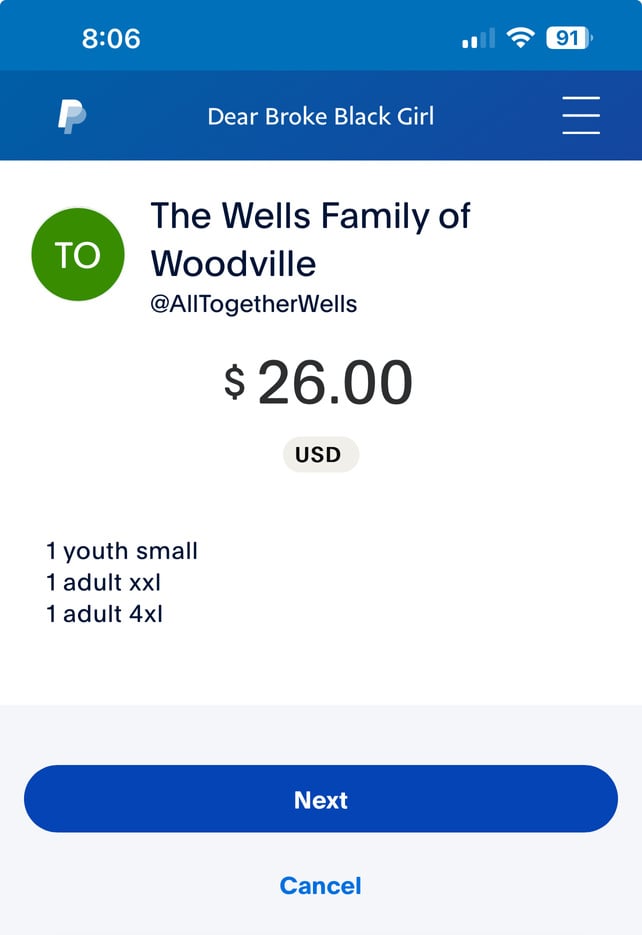Edit the $26.00 amount

[x=333, y=384]
